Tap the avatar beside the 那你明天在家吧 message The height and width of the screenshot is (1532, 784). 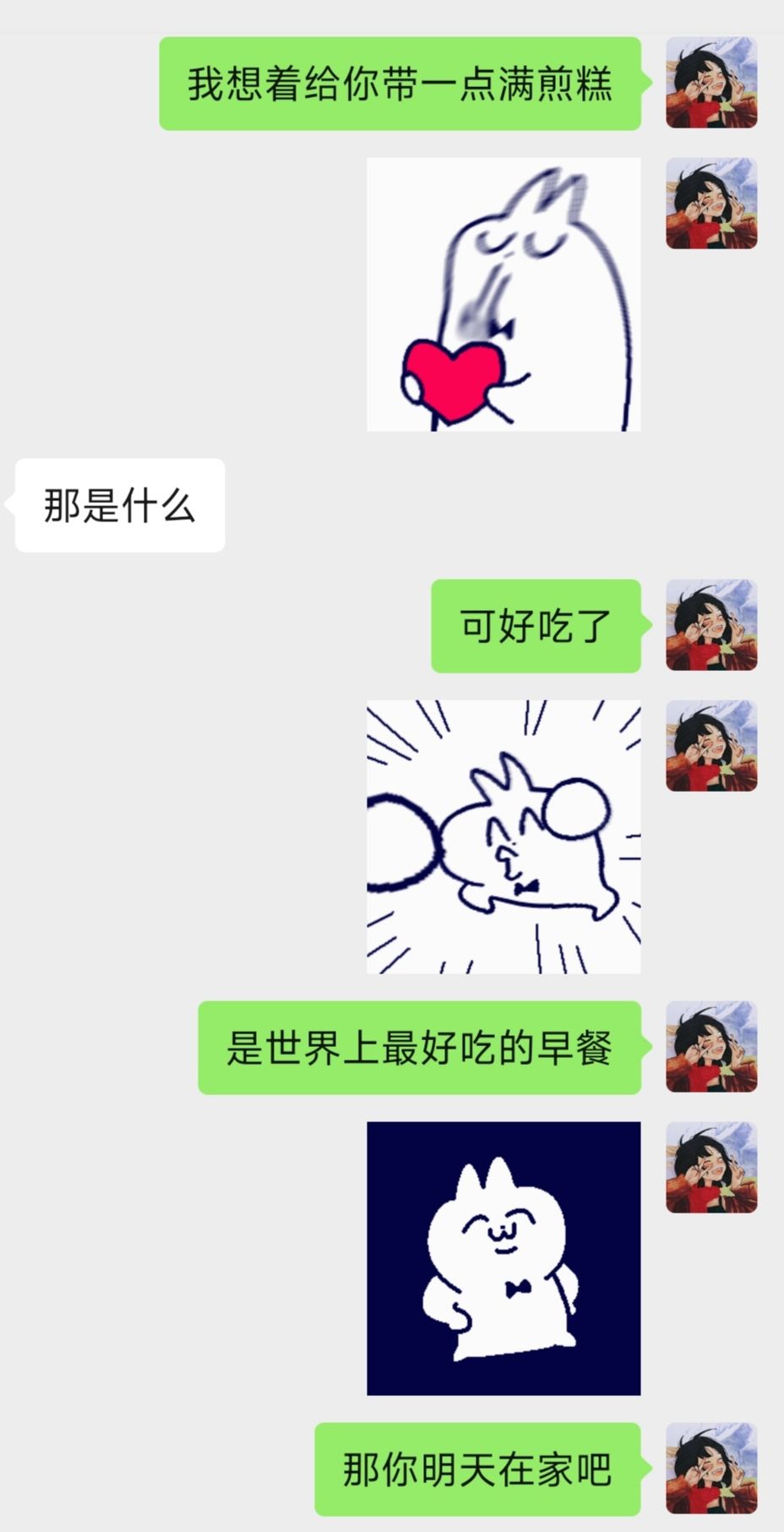[711, 1469]
